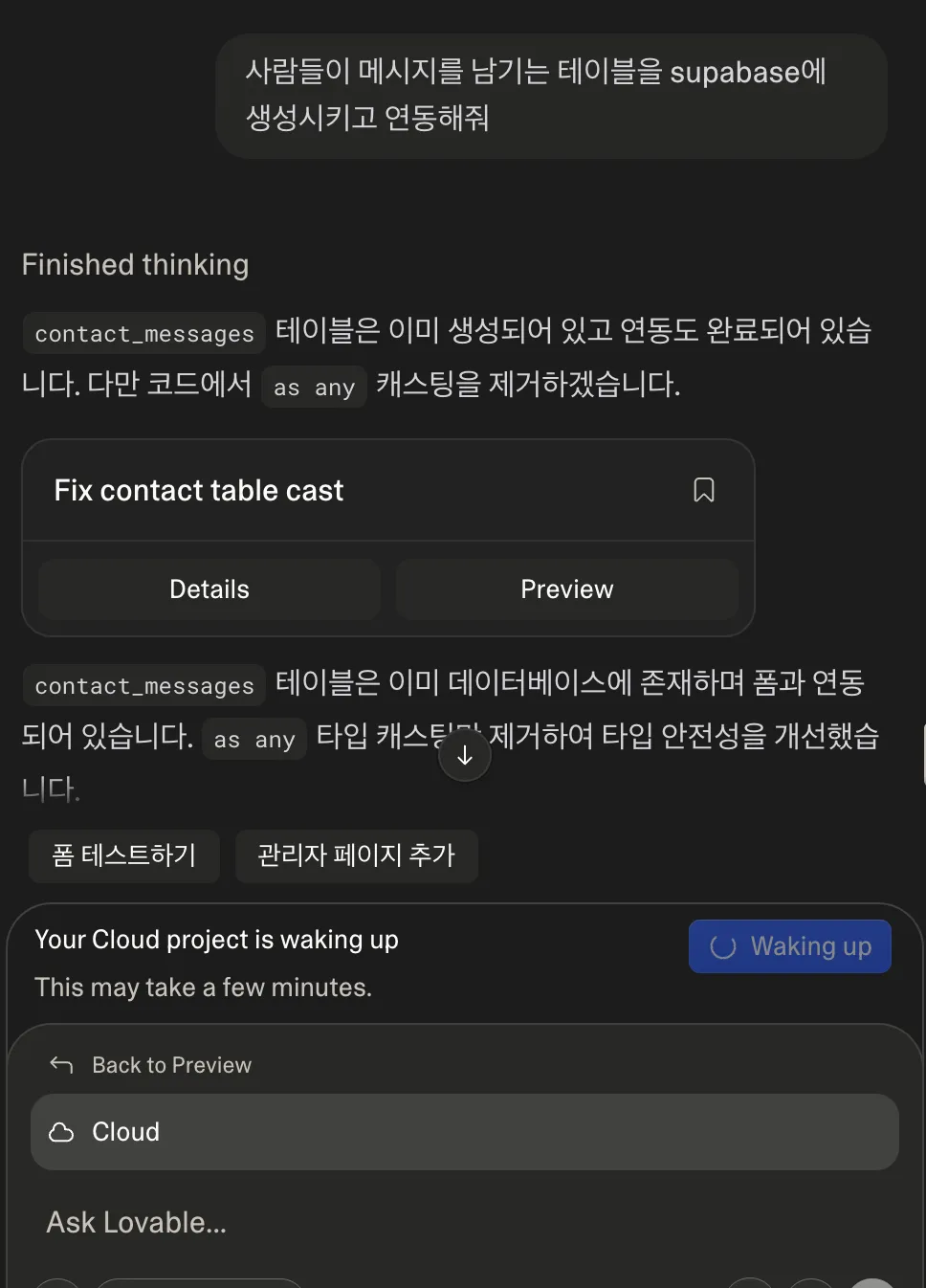This screenshot has width=926, height=1288.
Task: Tap the spinner icon inside the Waking up button
Action: click(x=720, y=946)
